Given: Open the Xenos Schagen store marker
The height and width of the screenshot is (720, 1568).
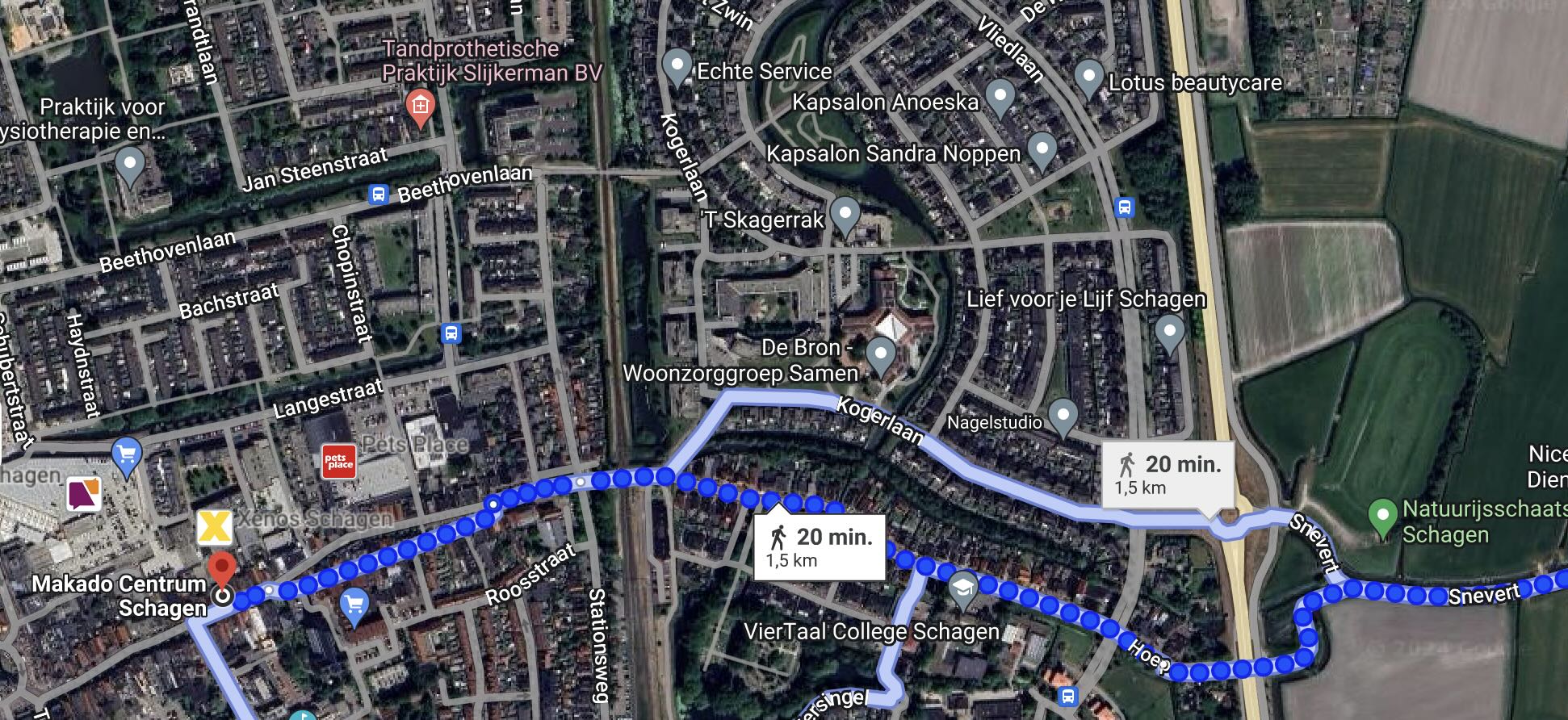Looking at the screenshot, I should pyautogui.click(x=215, y=527).
